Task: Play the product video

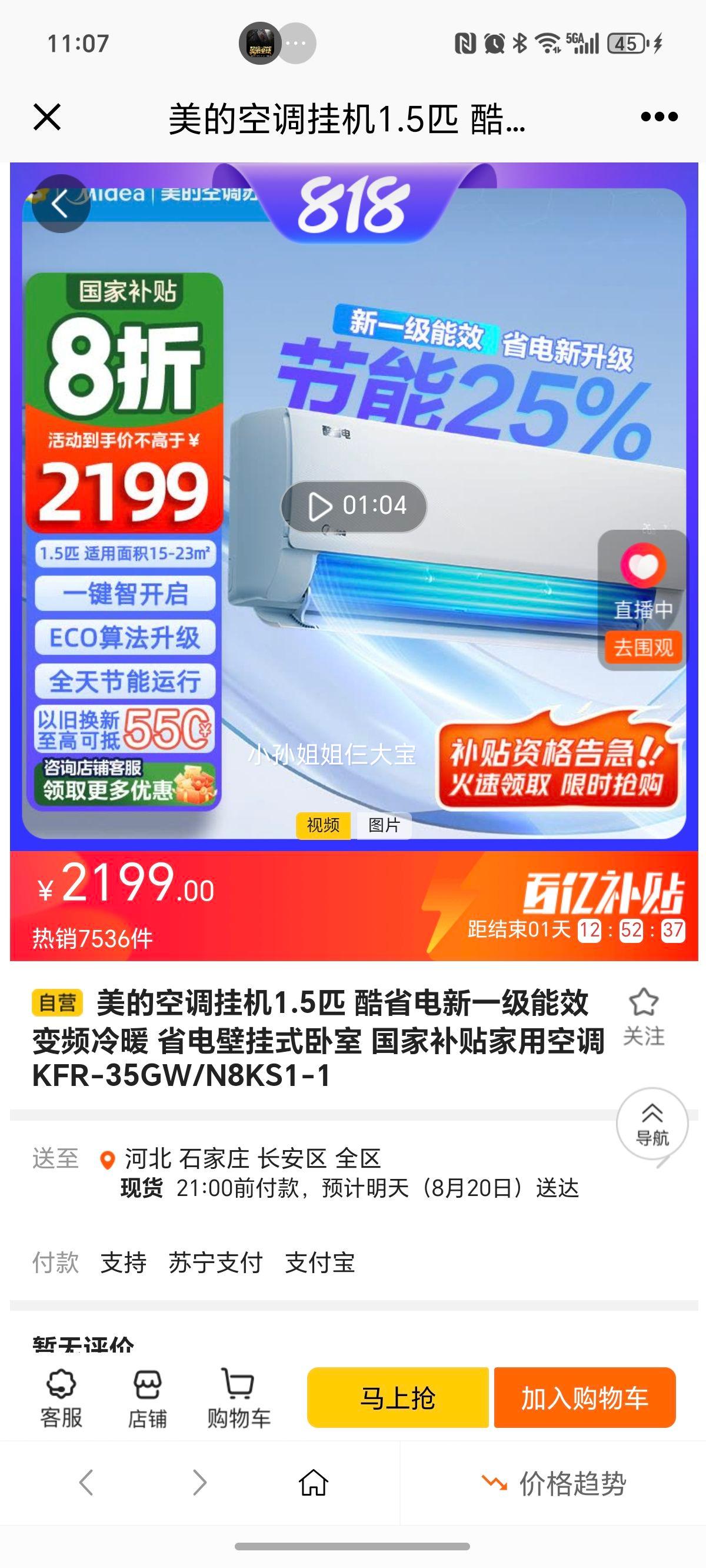Action: pos(321,507)
